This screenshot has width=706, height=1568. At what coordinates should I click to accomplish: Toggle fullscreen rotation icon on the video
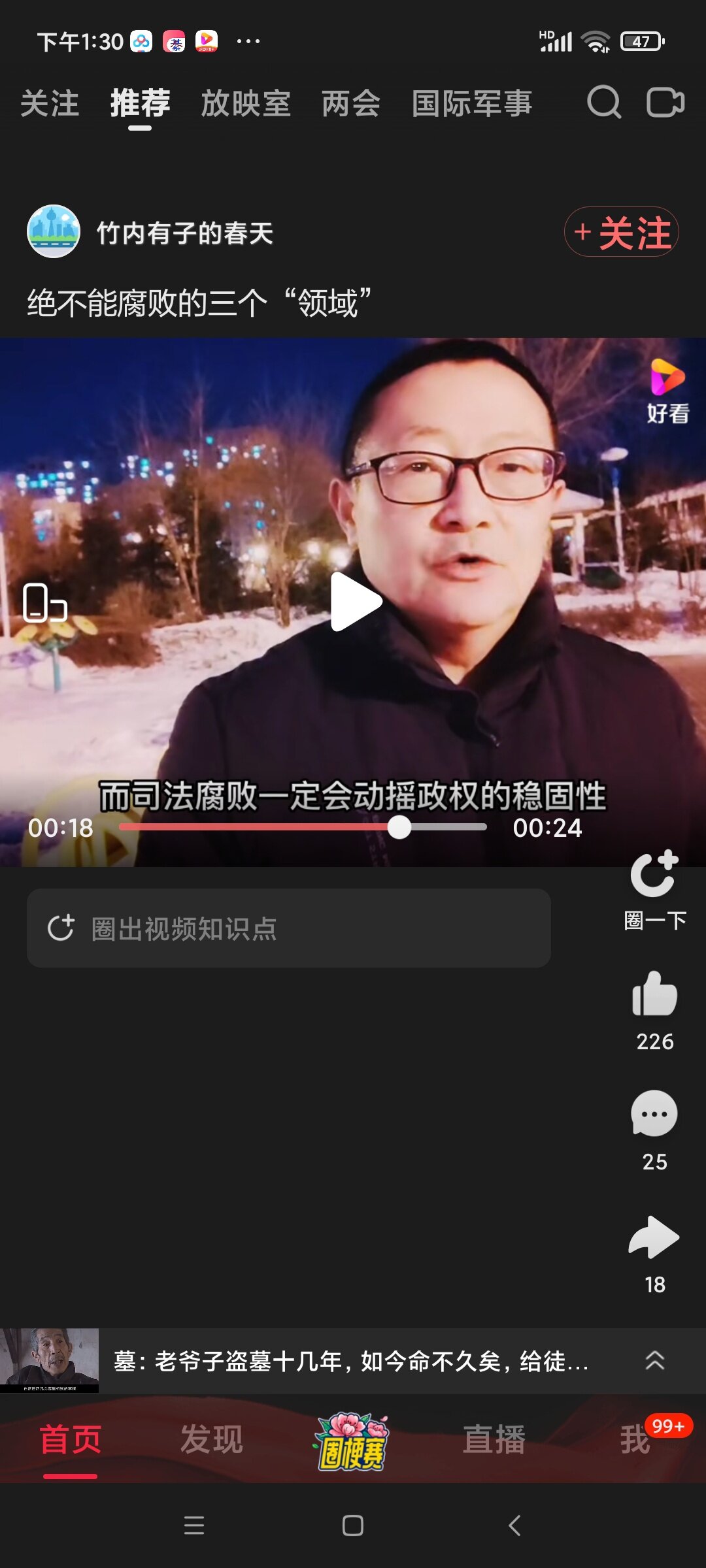(x=45, y=602)
